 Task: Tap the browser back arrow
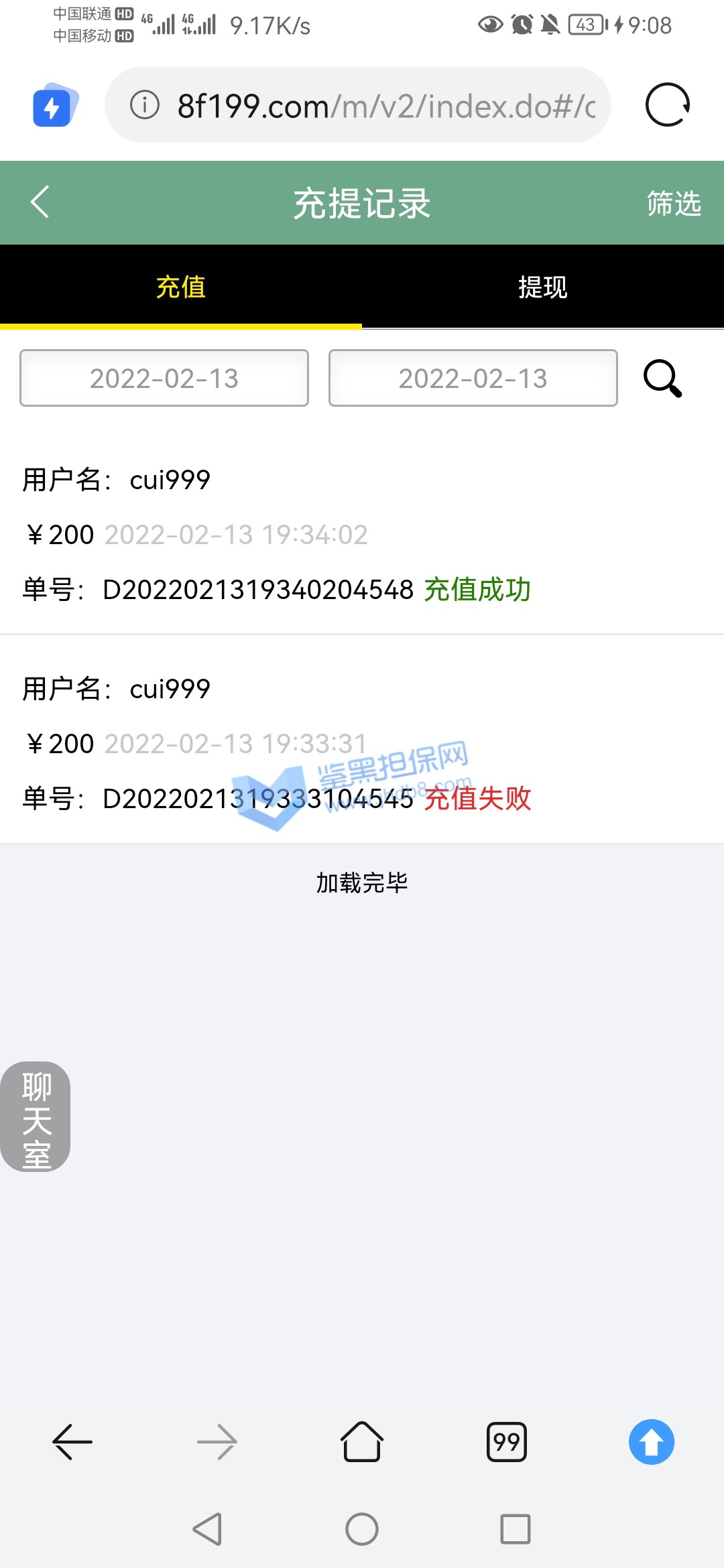coord(72,1442)
